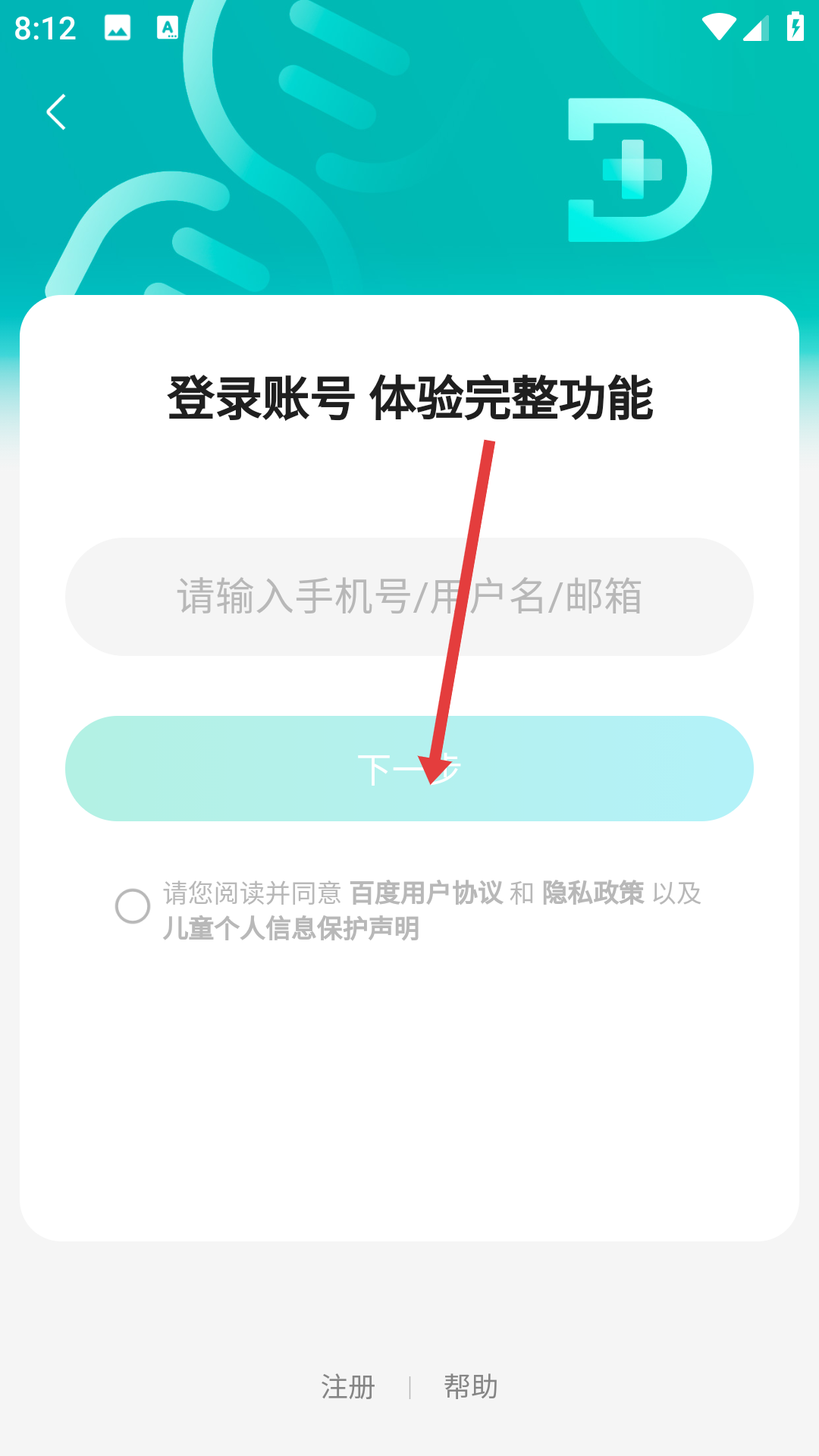Open the 帮助 help link
The width and height of the screenshot is (819, 1456).
click(x=471, y=1387)
